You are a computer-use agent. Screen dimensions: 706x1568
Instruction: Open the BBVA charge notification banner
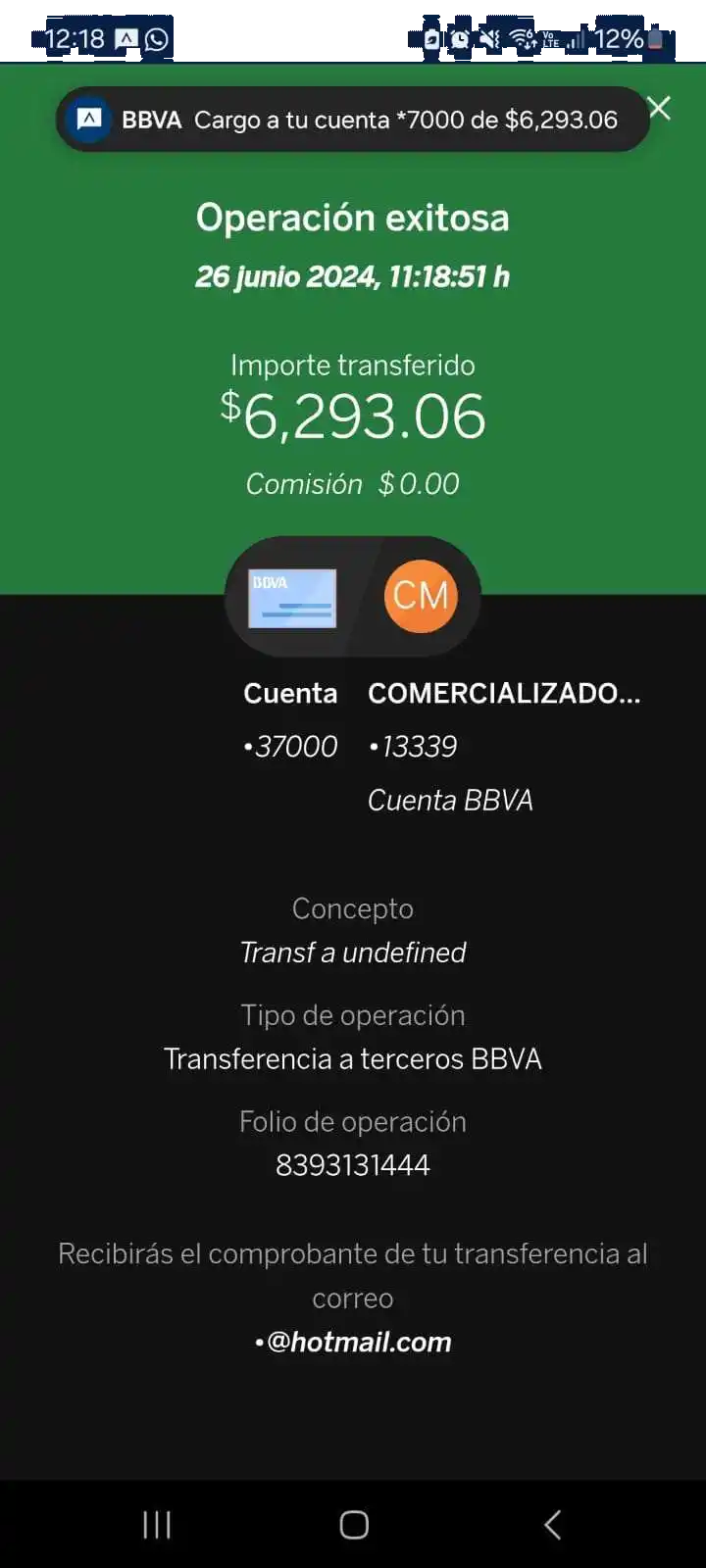353,121
